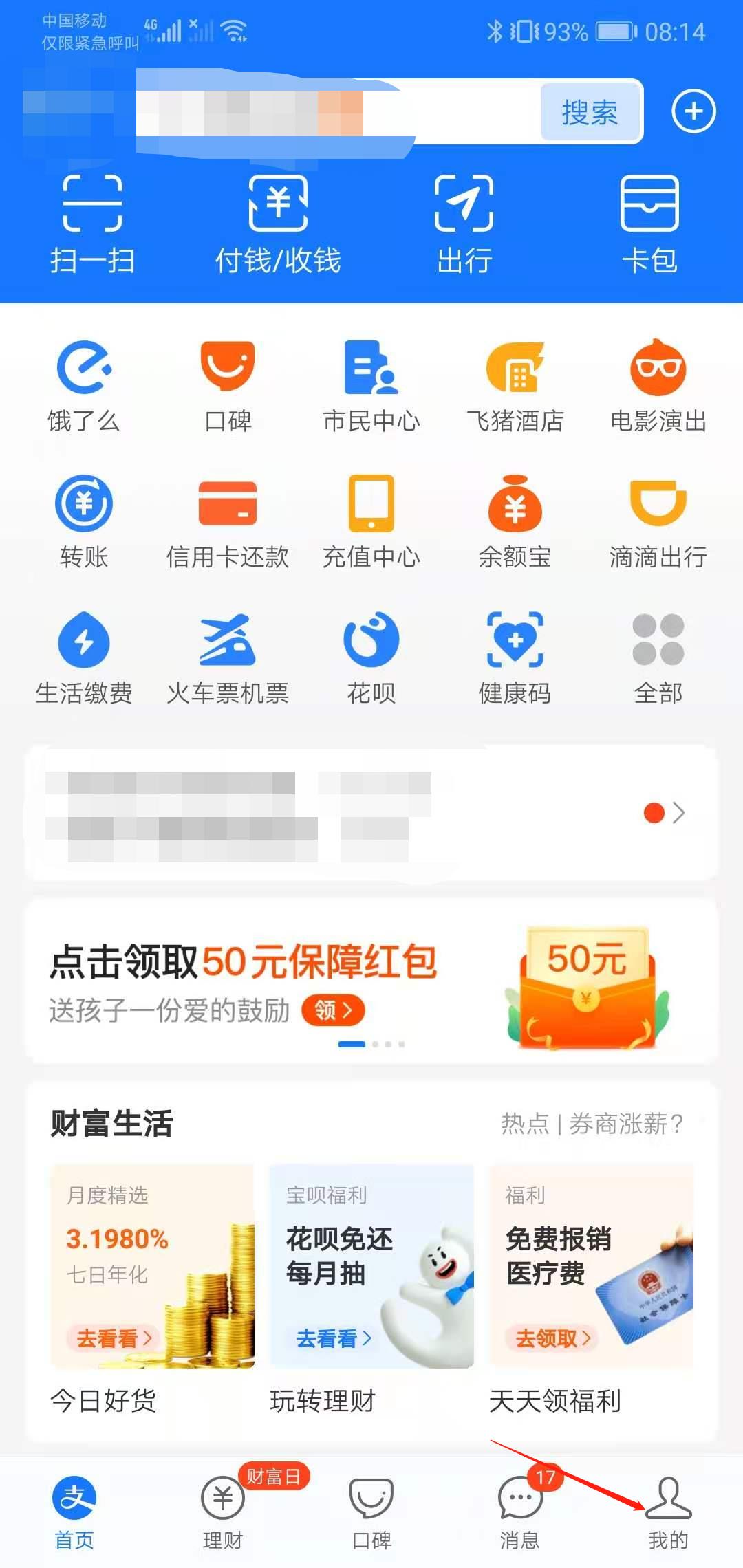The height and width of the screenshot is (1568, 743).
Task: Open the 市民中心 citizen center
Action: [371, 385]
